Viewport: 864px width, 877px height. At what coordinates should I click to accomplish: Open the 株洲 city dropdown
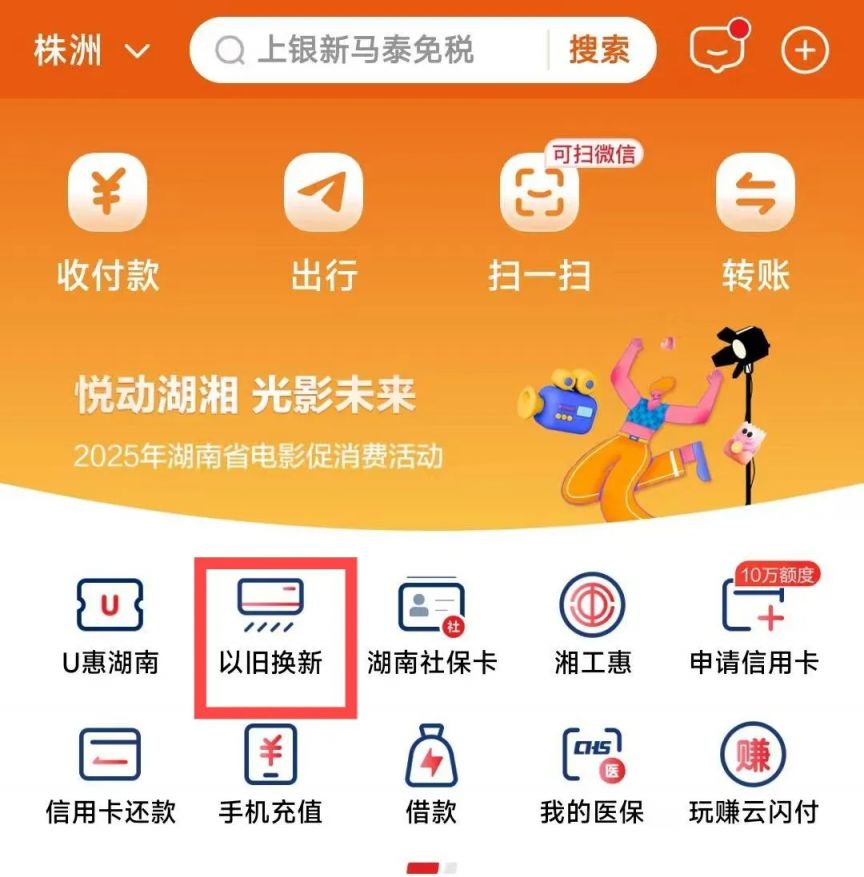[x=91, y=50]
